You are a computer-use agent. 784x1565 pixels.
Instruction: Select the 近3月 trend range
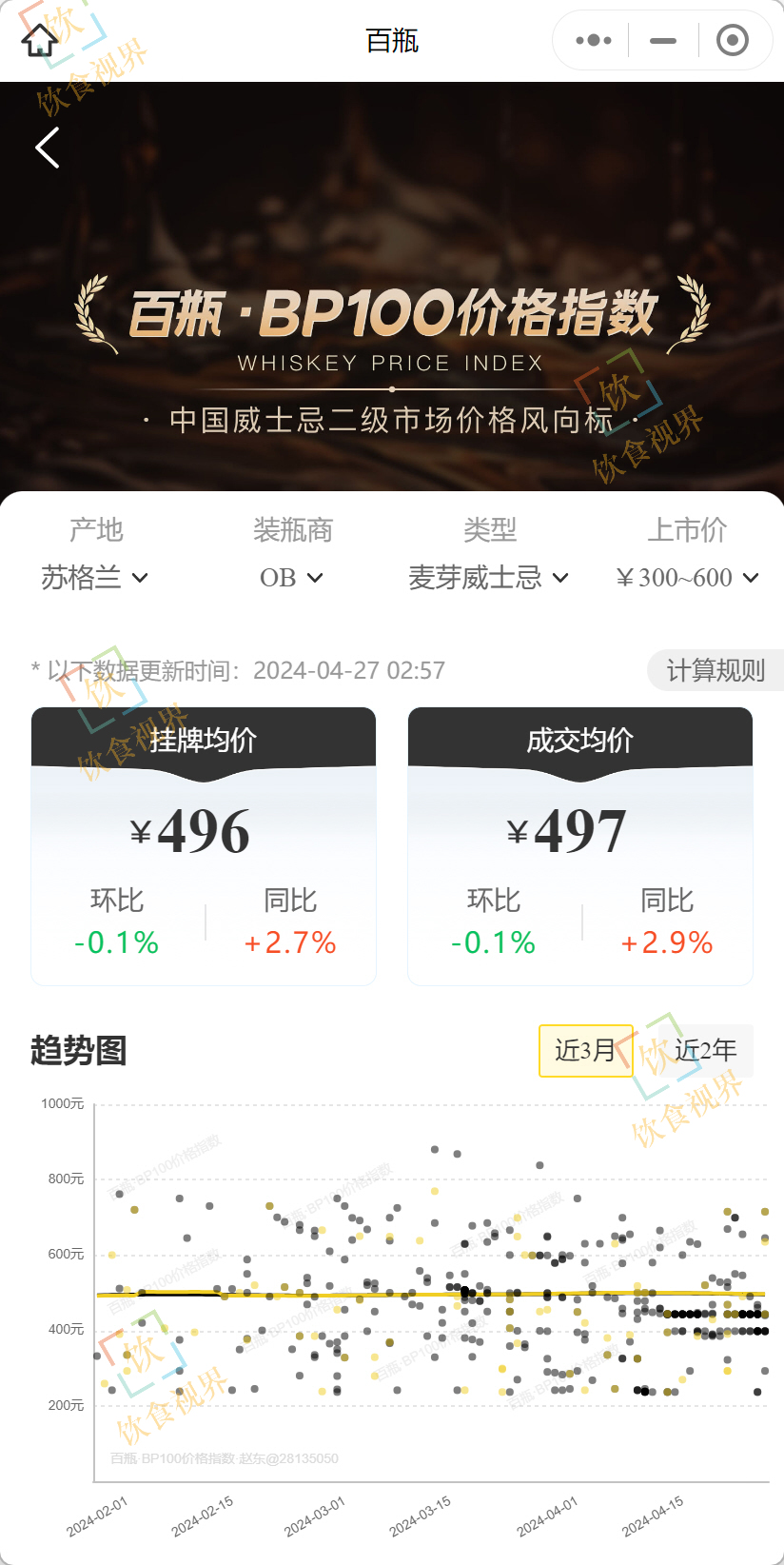(x=586, y=1051)
